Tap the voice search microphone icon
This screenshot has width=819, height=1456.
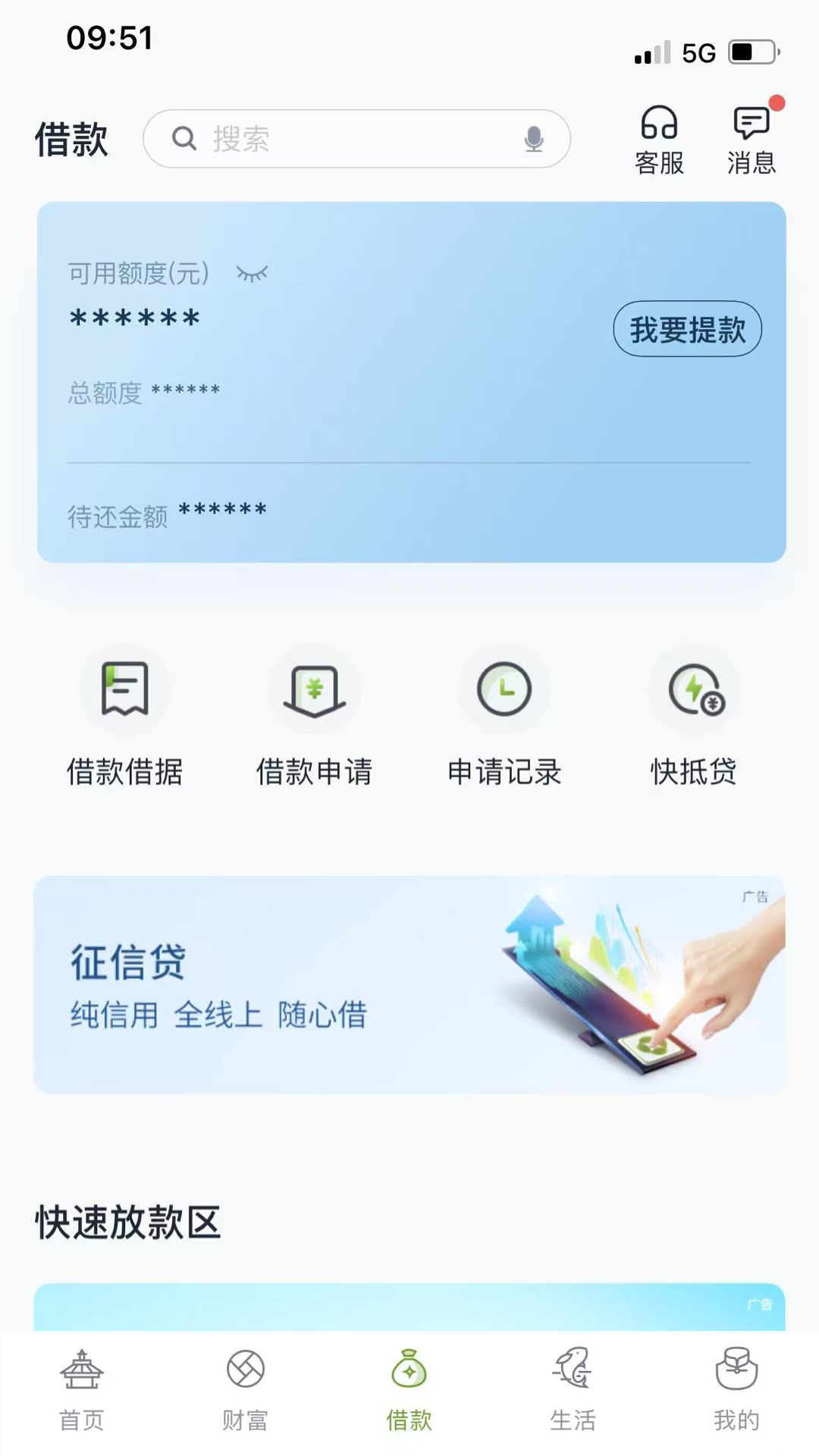(534, 139)
